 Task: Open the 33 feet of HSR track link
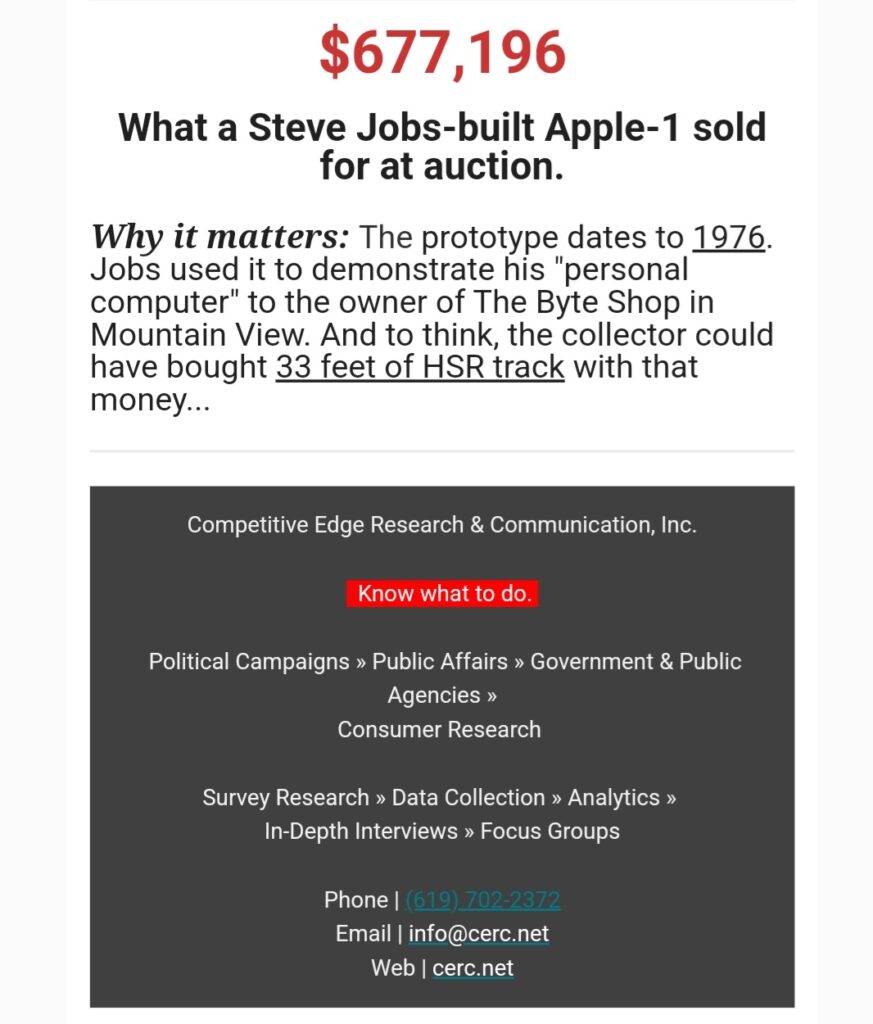420,367
